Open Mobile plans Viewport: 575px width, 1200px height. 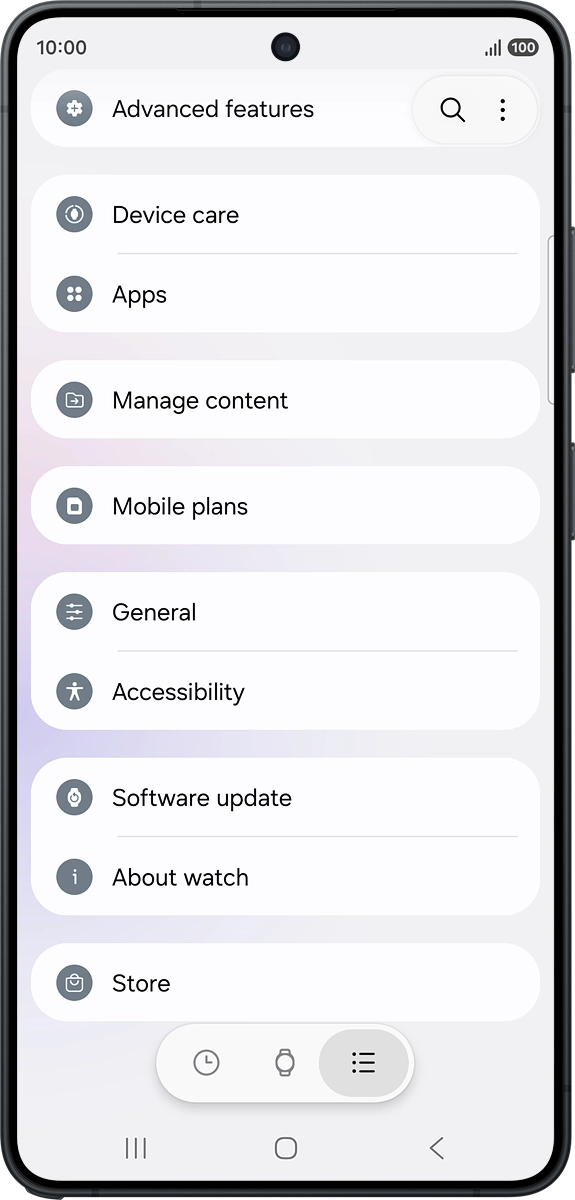pyautogui.click(x=285, y=506)
